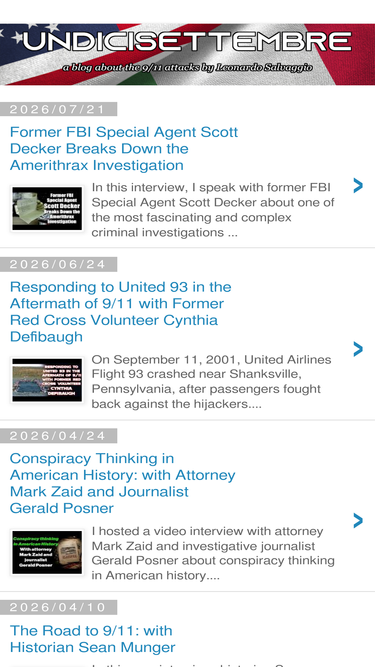Viewport: 375px width, 667px height.
Task: Open The Road to 9/11 Sean Munger post
Action: [92, 638]
